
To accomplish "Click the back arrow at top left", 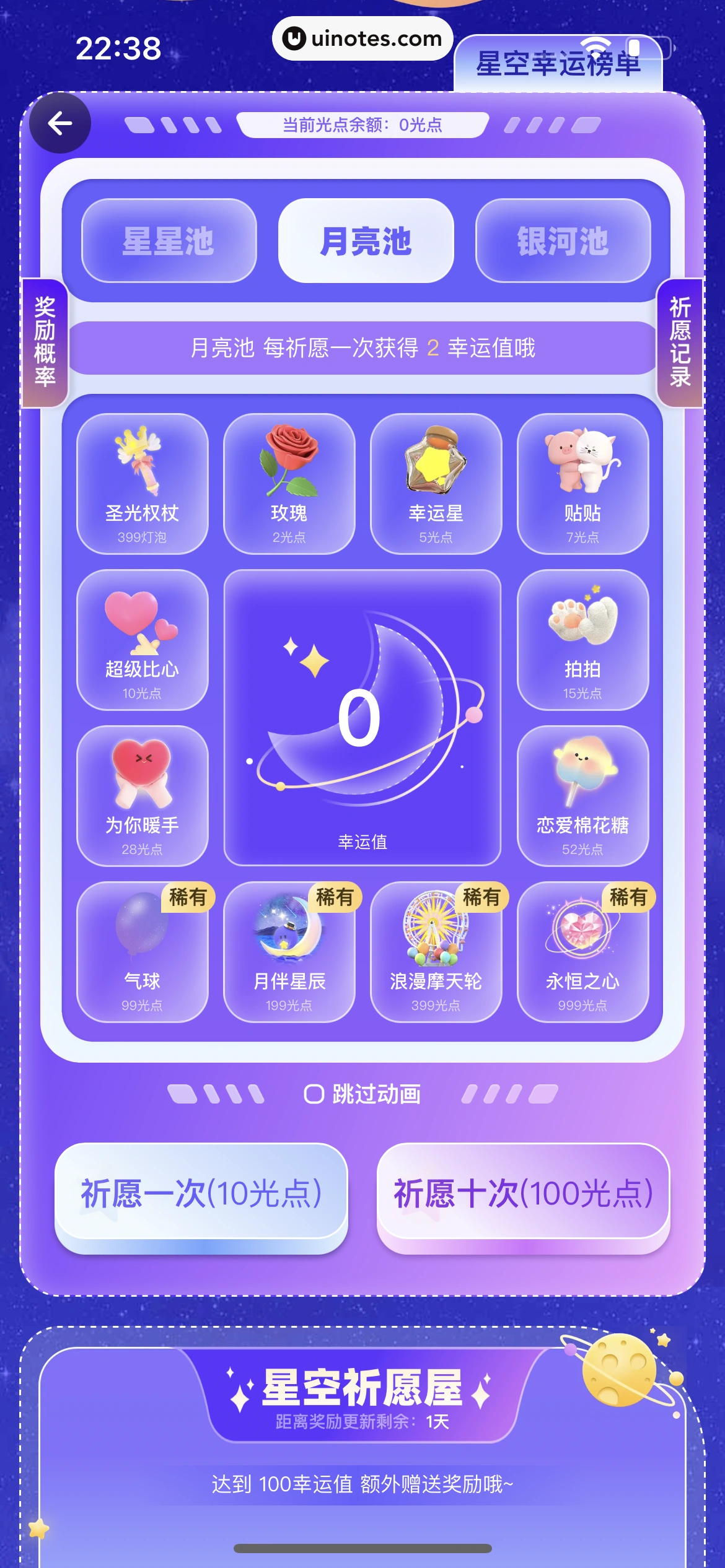I will [x=59, y=123].
